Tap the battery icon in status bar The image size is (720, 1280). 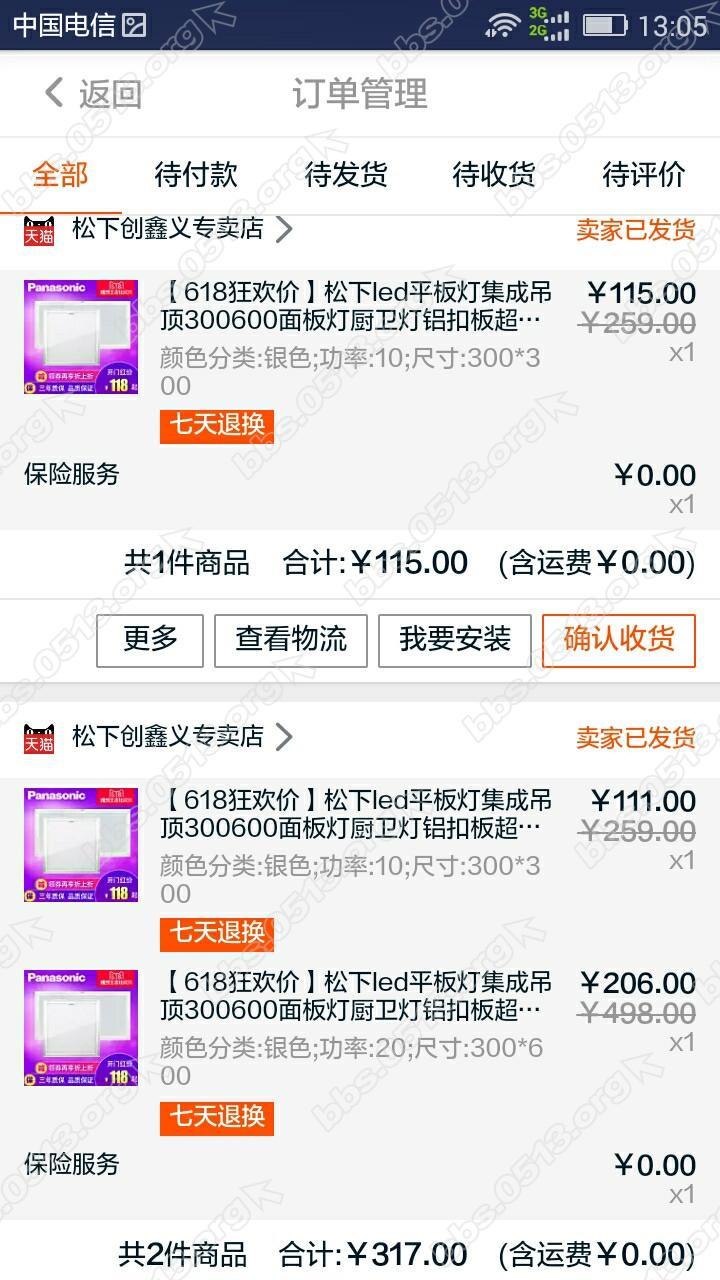605,25
